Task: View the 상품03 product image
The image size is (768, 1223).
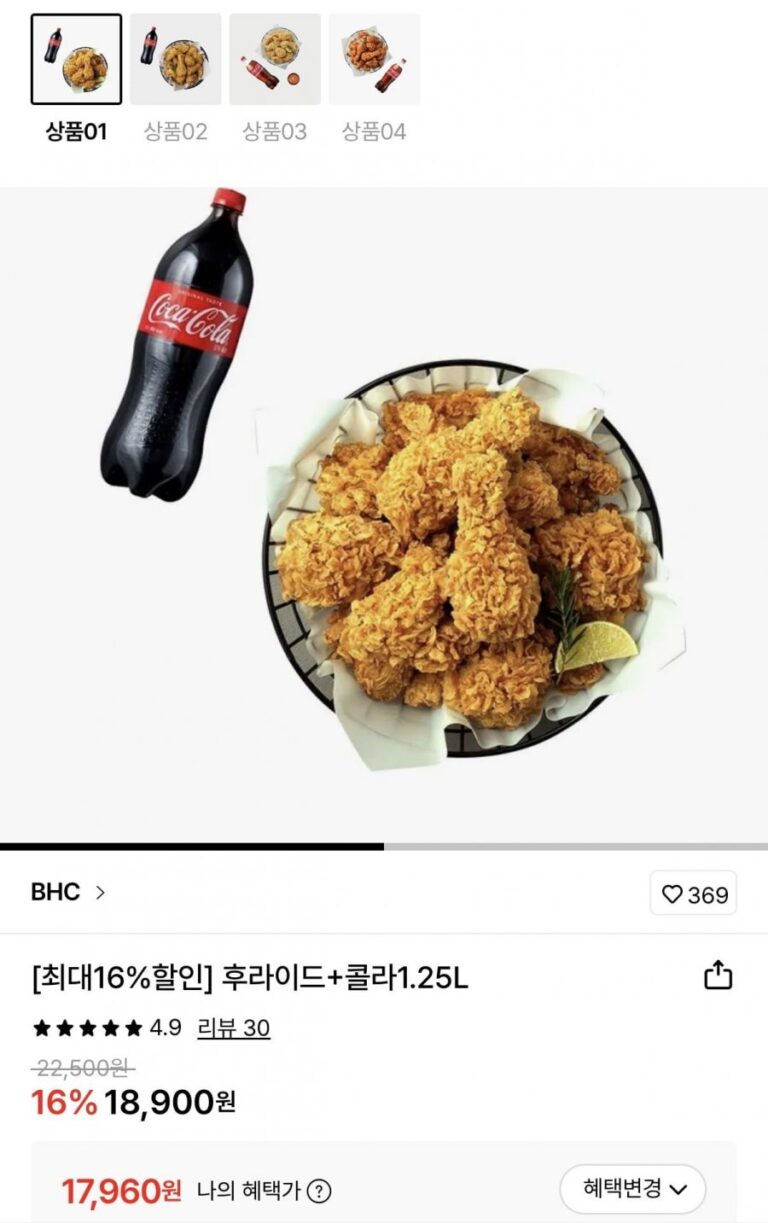Action: [275, 59]
